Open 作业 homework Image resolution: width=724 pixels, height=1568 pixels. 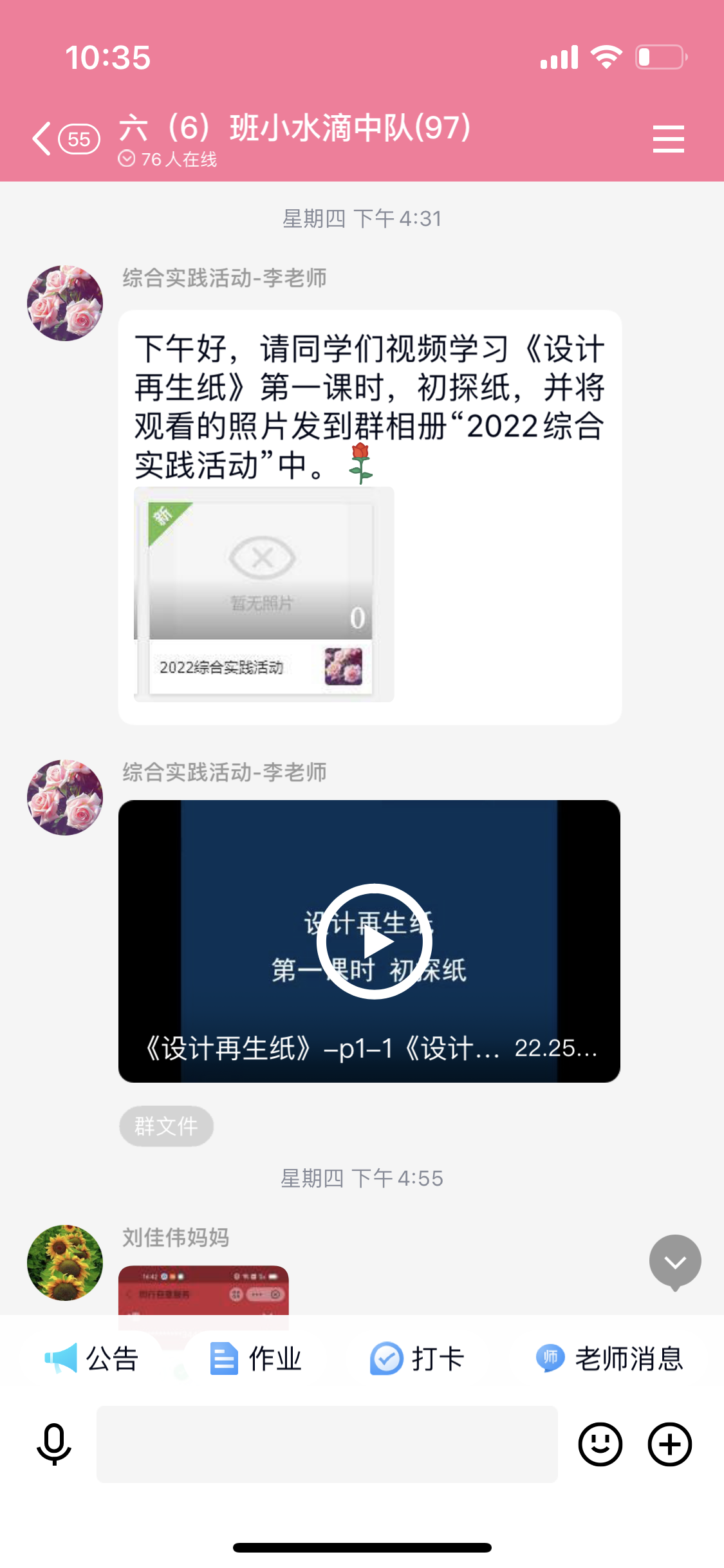pos(256,1359)
